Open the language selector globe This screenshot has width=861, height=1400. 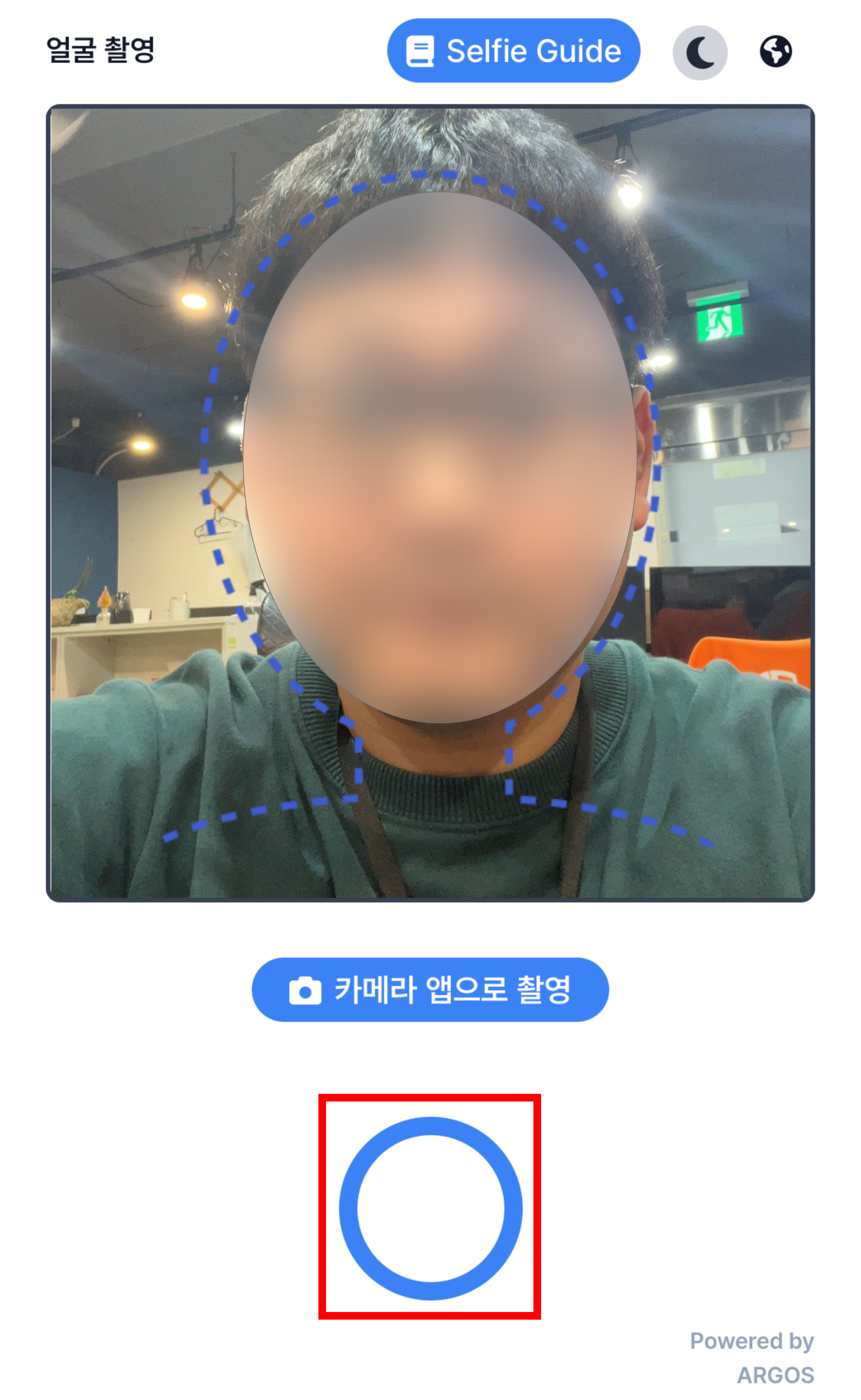776,52
